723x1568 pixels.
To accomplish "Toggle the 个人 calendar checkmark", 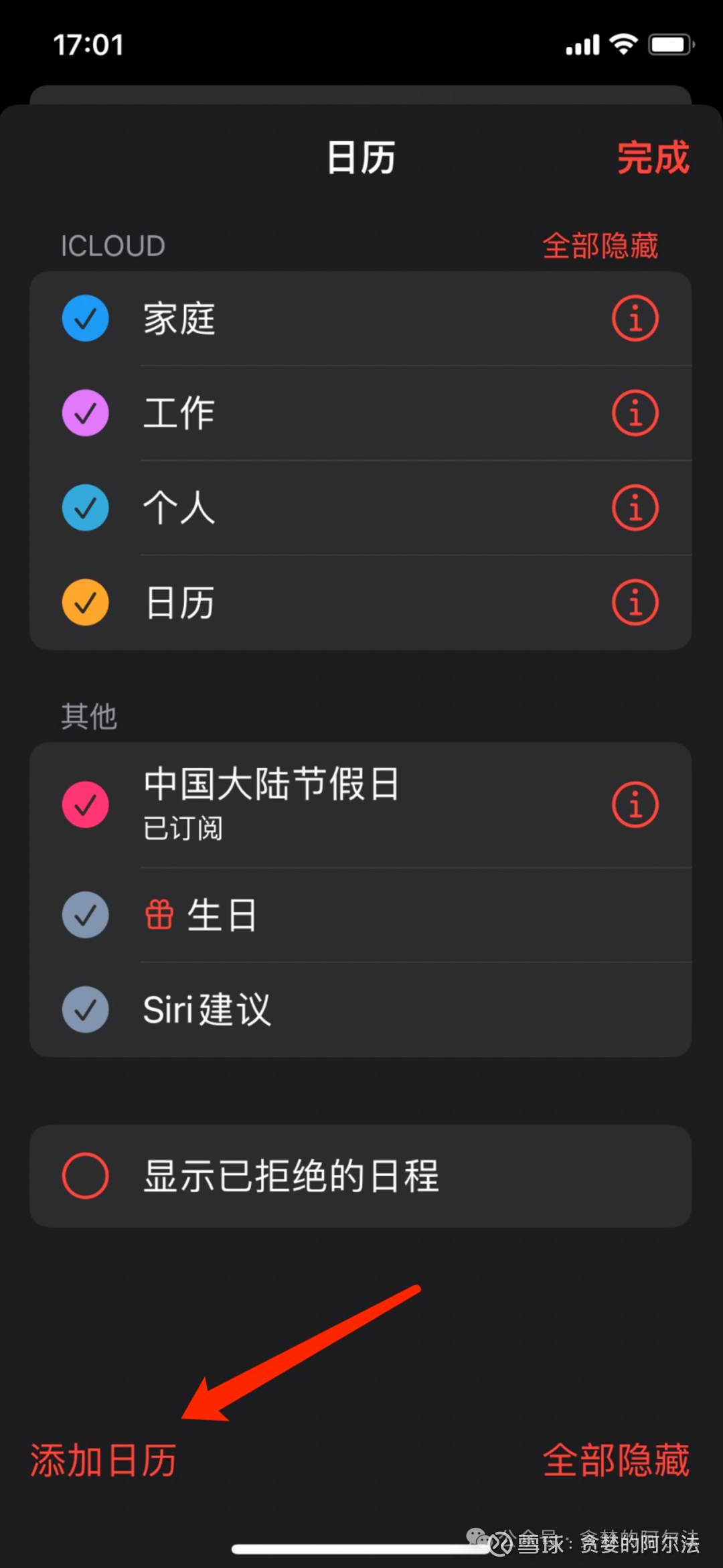I will click(85, 508).
